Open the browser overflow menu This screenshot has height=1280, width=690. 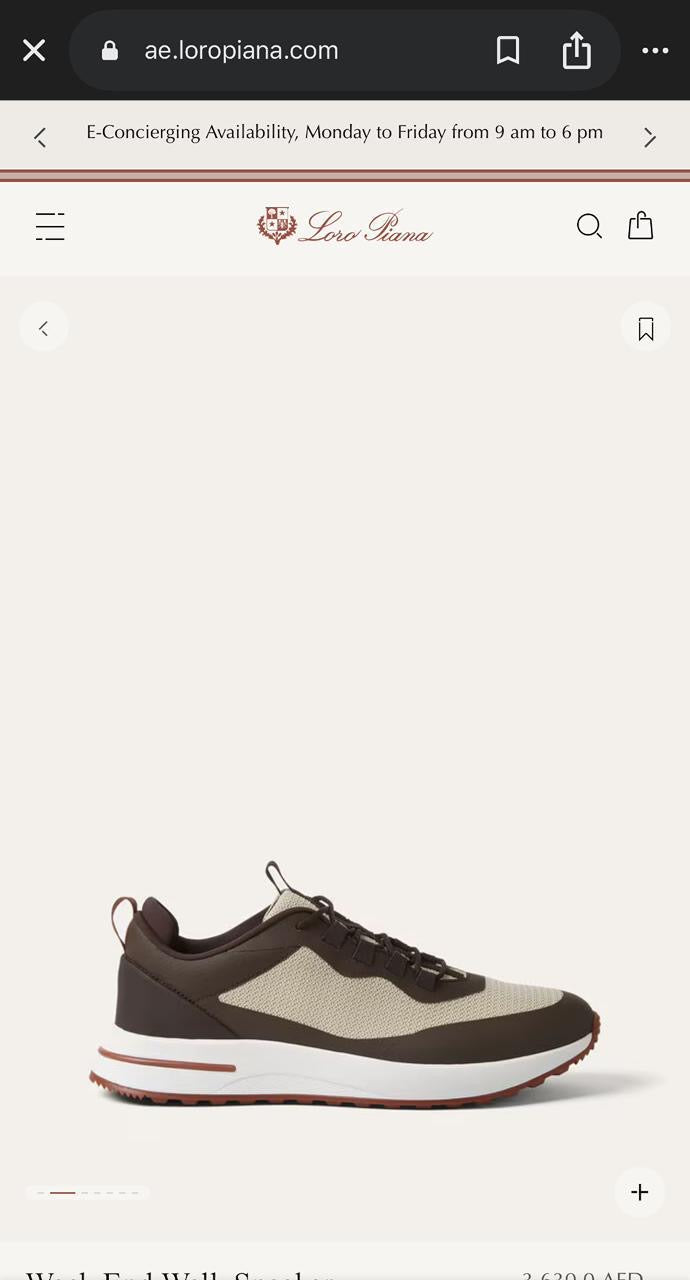click(655, 50)
